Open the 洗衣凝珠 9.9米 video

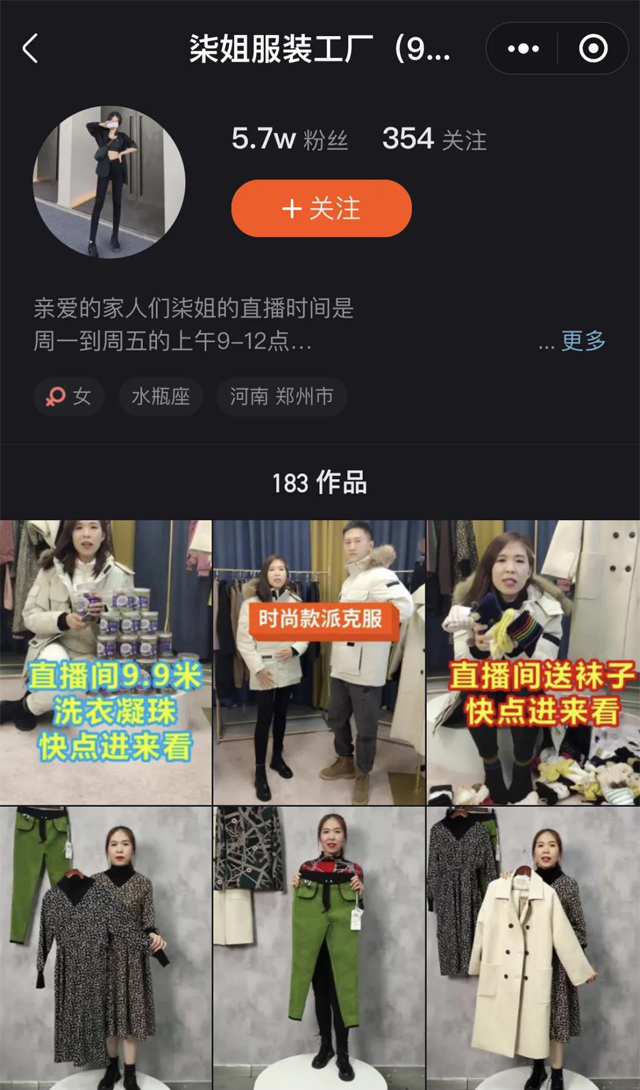[x=106, y=662]
